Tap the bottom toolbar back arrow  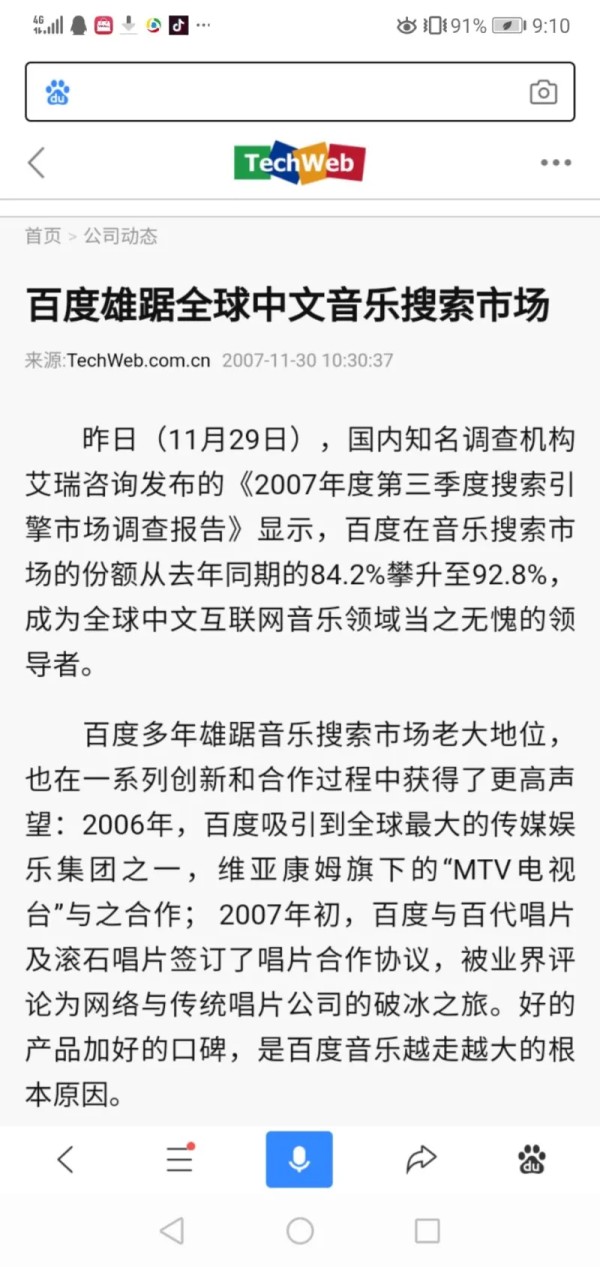(65, 1159)
